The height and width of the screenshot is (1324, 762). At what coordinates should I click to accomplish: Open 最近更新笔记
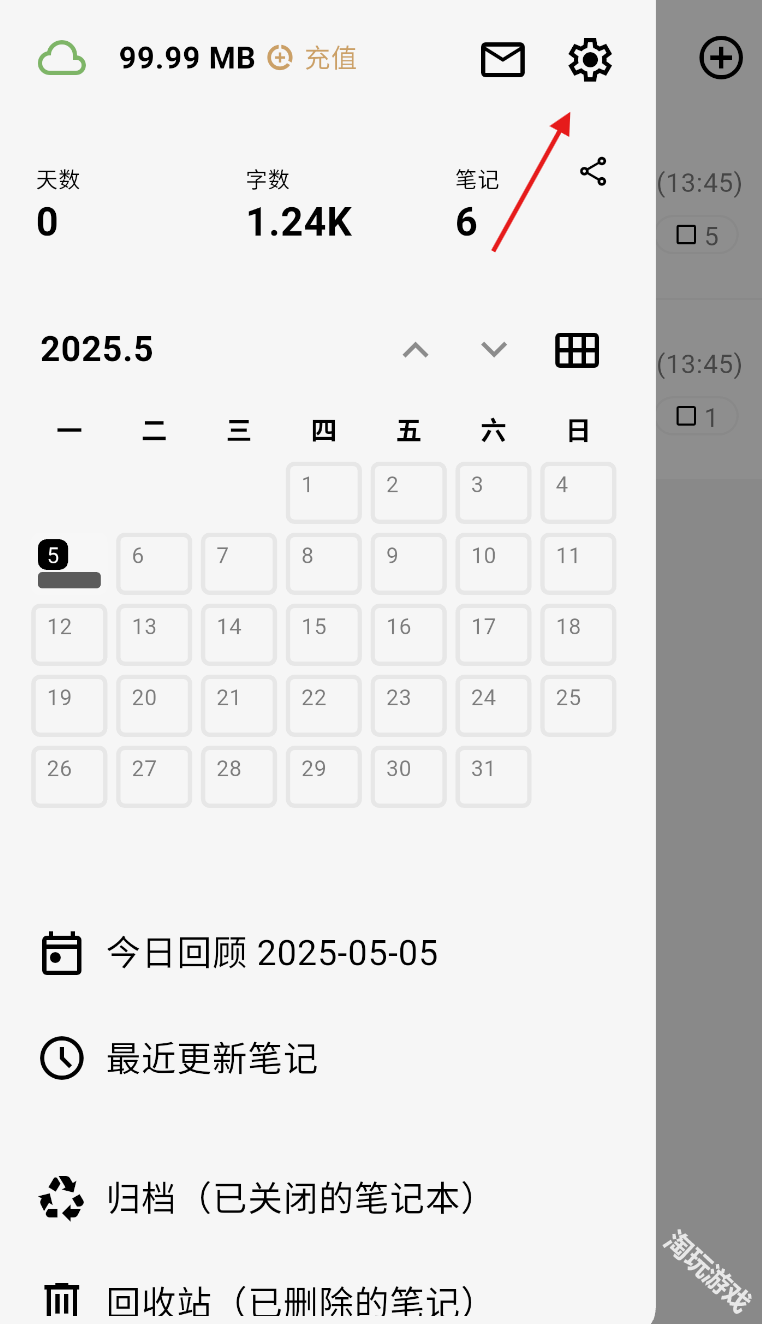point(211,1058)
